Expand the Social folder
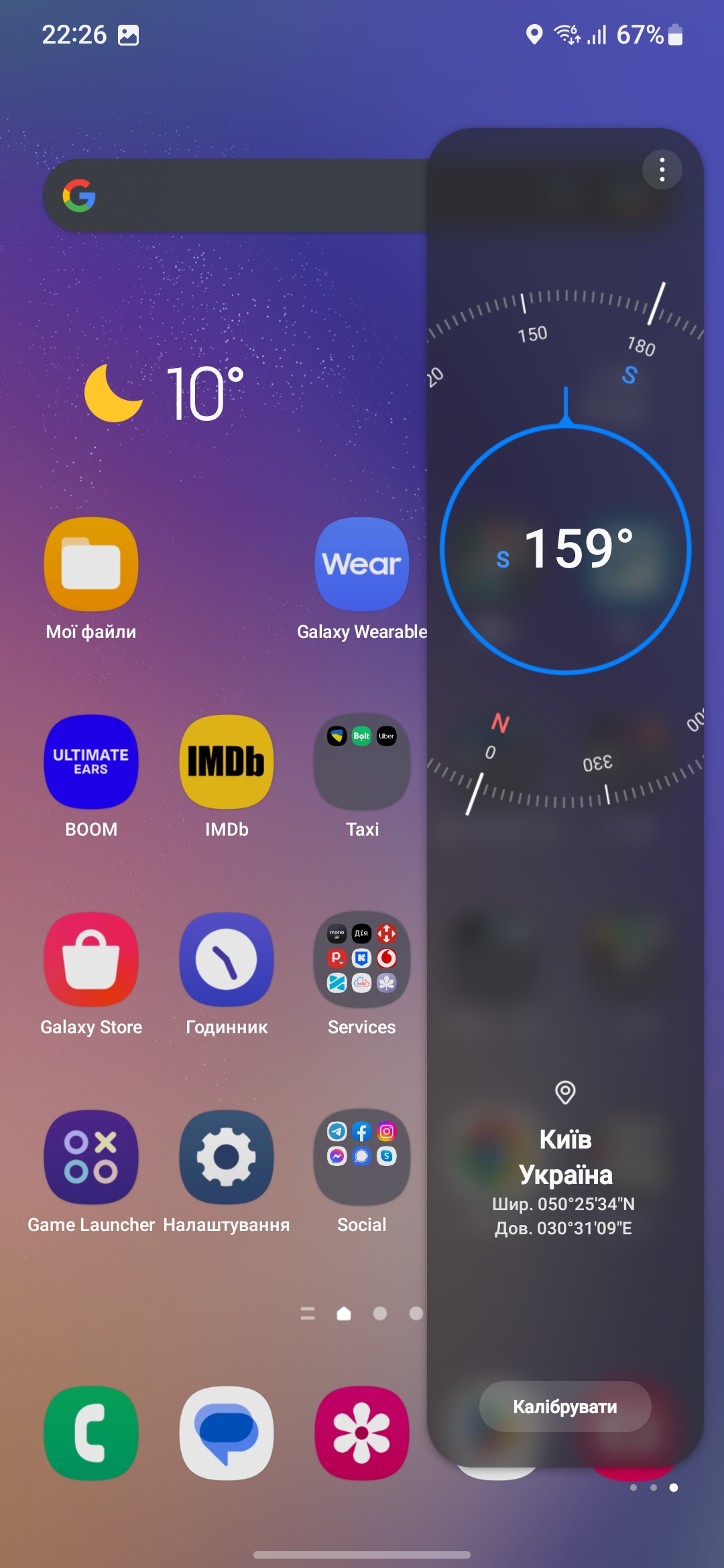 (x=361, y=1157)
